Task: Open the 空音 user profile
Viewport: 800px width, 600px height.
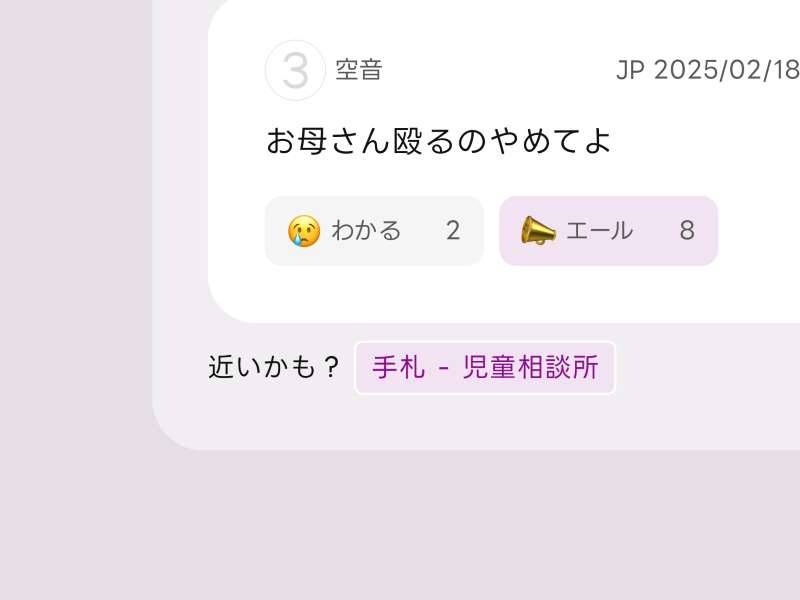Action: tap(358, 70)
